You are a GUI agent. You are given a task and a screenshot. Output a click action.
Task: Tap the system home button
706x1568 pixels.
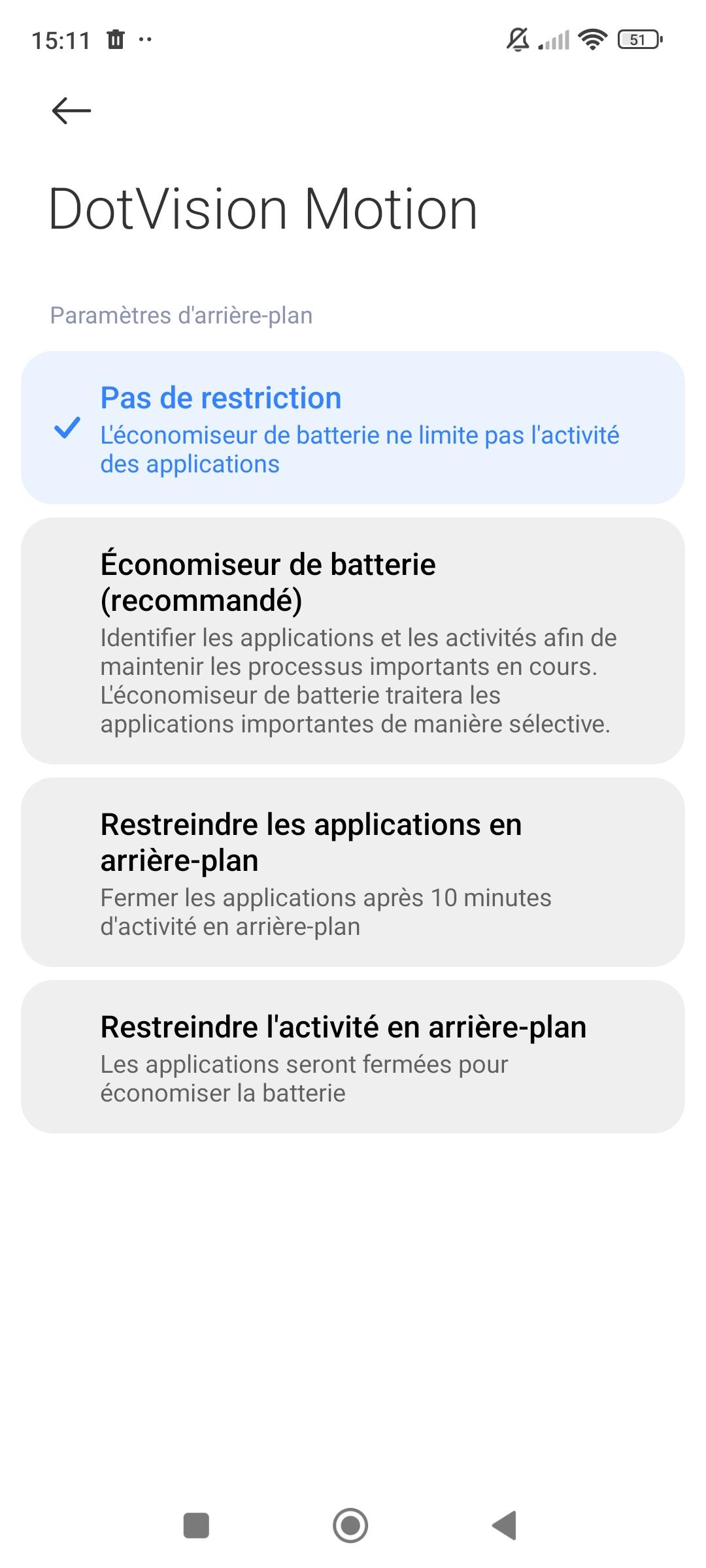(x=350, y=1526)
